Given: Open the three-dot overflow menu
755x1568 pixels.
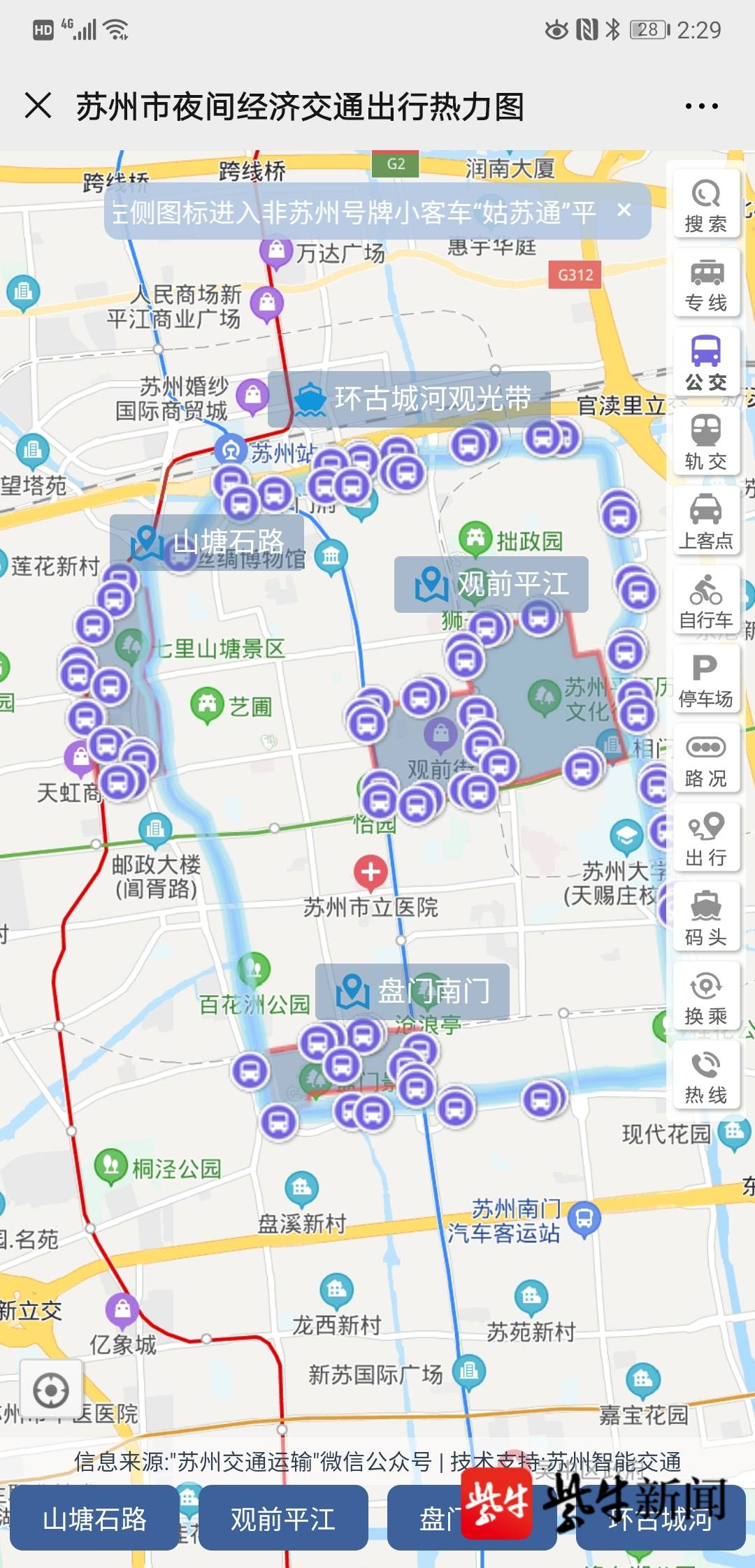Looking at the screenshot, I should [x=701, y=106].
